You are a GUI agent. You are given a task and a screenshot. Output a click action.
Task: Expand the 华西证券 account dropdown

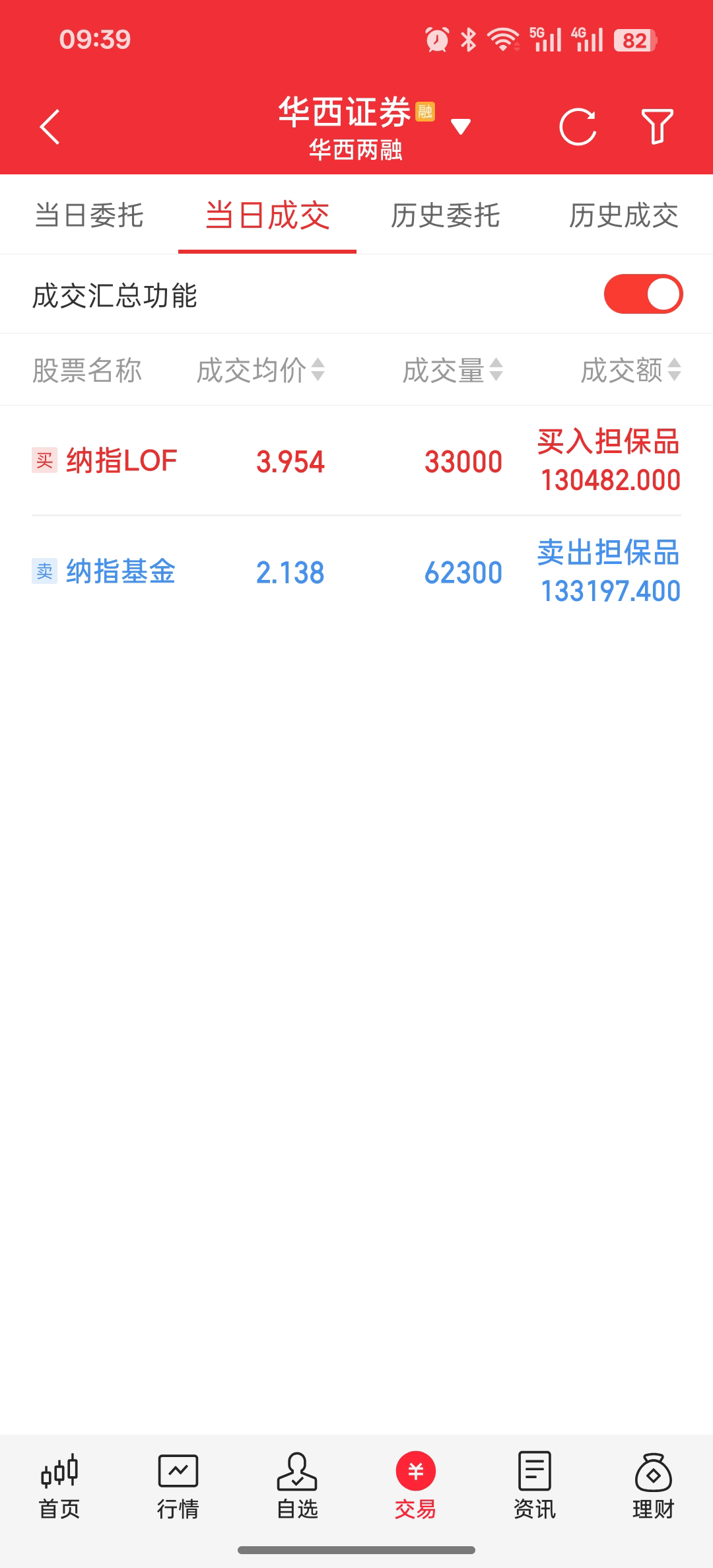pyautogui.click(x=460, y=126)
